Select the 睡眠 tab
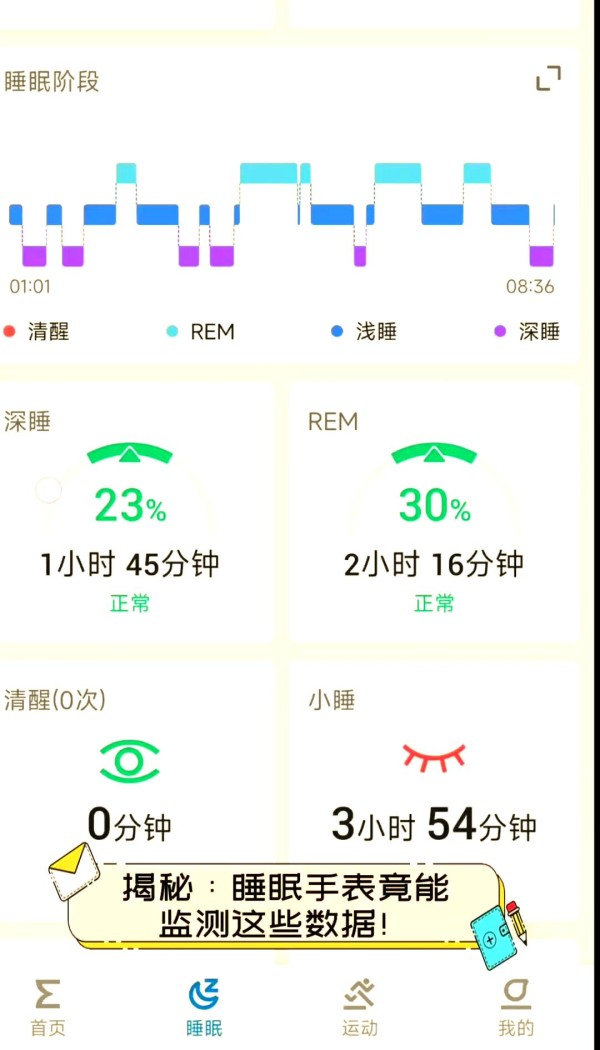The image size is (600, 1050). pyautogui.click(x=204, y=1006)
